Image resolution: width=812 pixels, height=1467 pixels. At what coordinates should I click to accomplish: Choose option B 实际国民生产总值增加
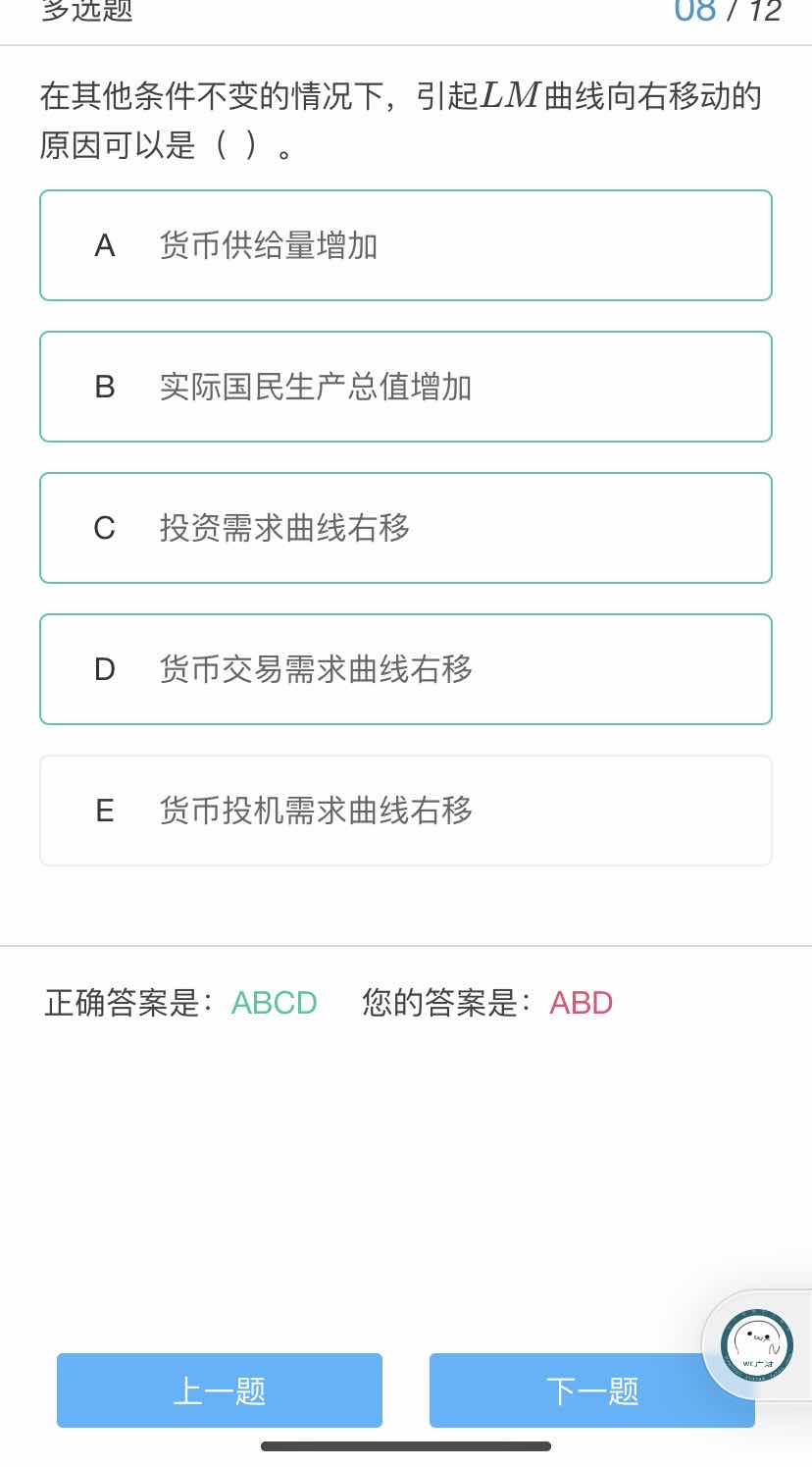pyautogui.click(x=405, y=387)
